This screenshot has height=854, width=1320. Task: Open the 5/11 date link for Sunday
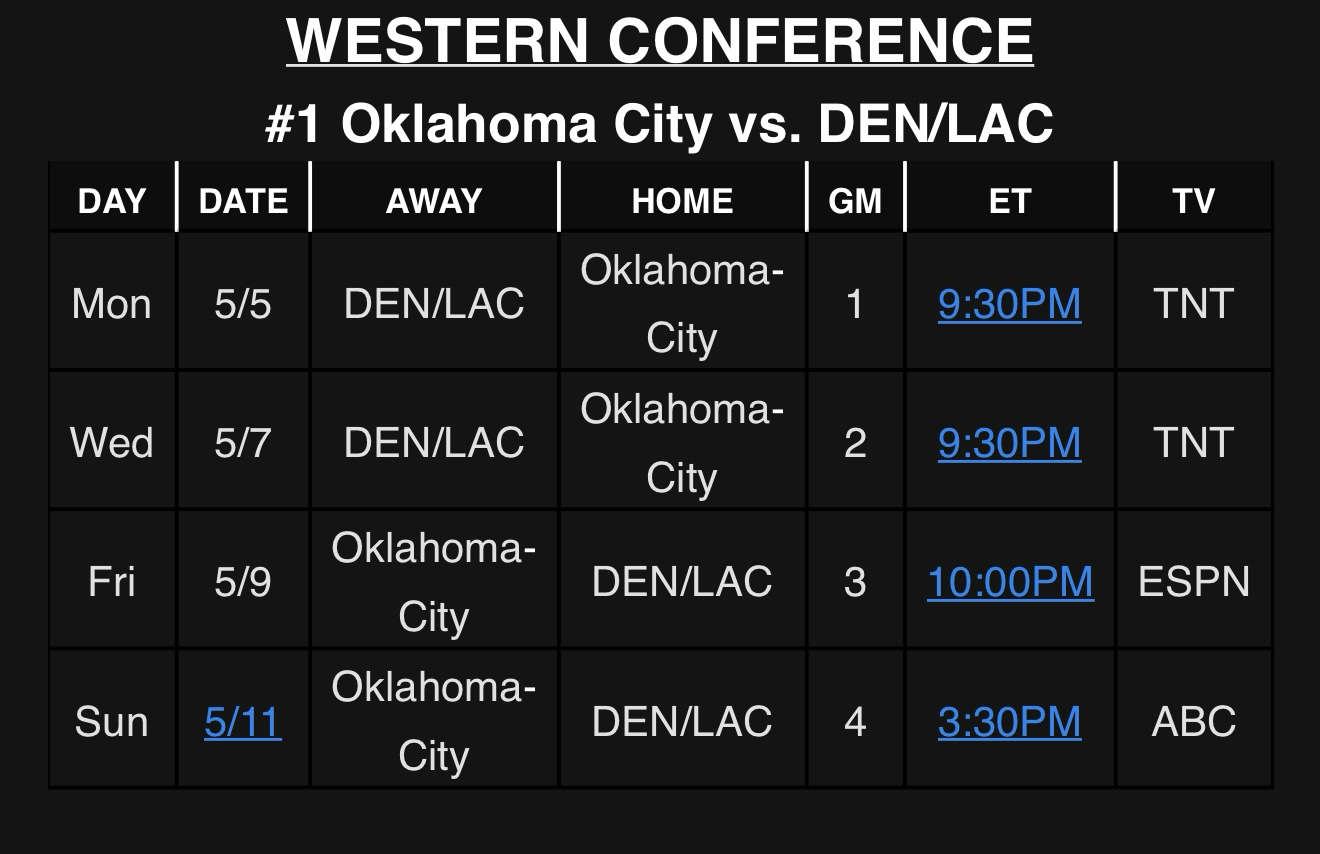pos(242,721)
